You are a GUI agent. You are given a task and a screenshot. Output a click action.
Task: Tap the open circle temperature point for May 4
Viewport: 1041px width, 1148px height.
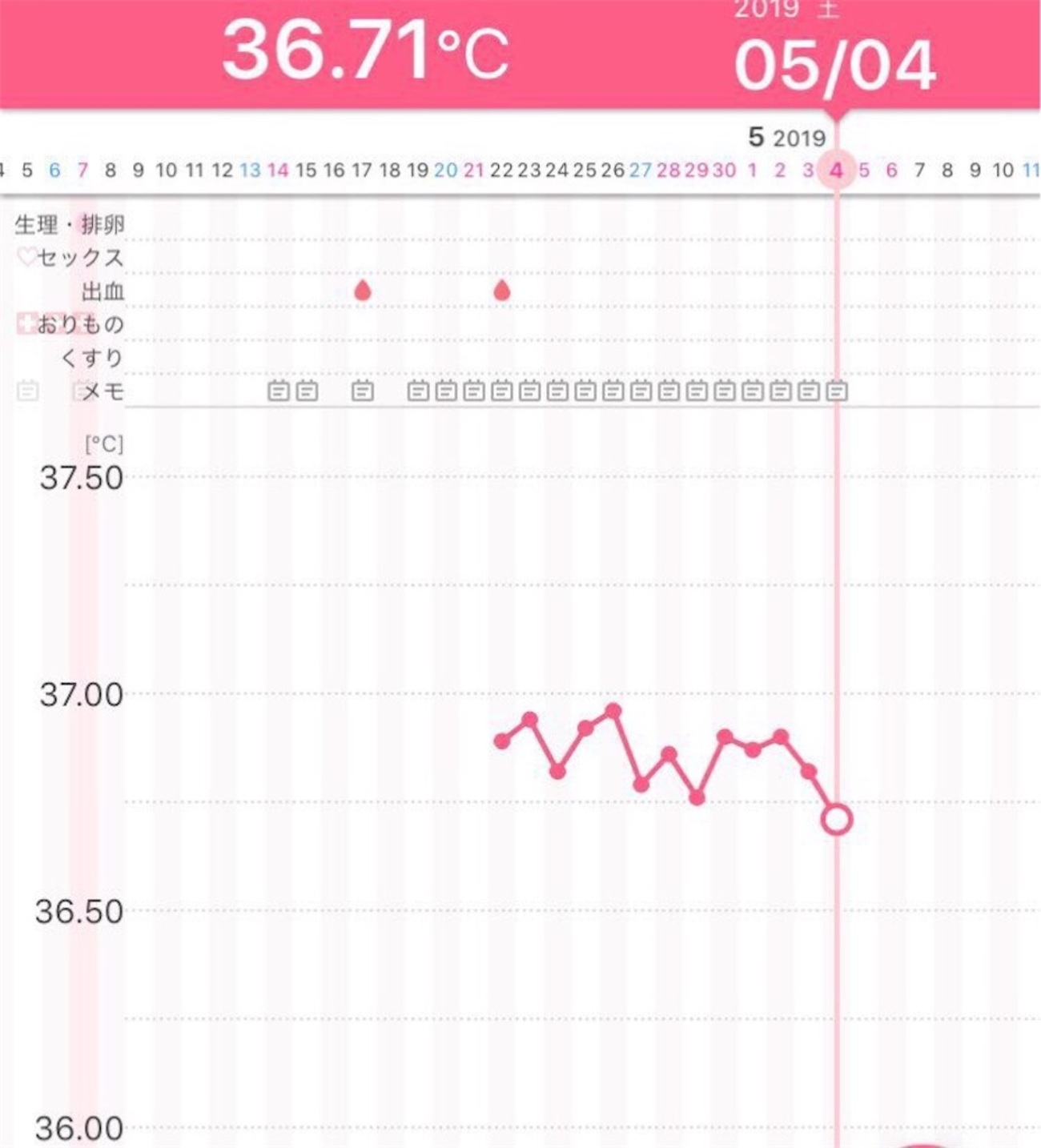click(837, 820)
